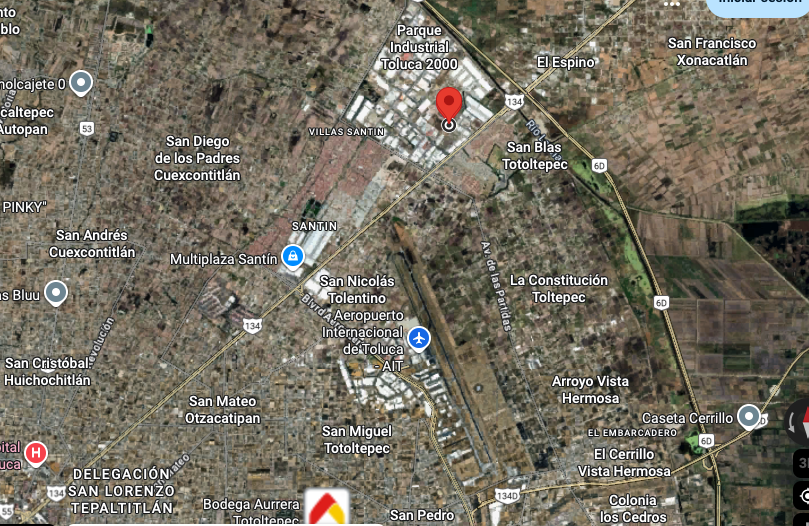The width and height of the screenshot is (809, 526).
Task: Toggle the 3D view button
Action: [801, 464]
